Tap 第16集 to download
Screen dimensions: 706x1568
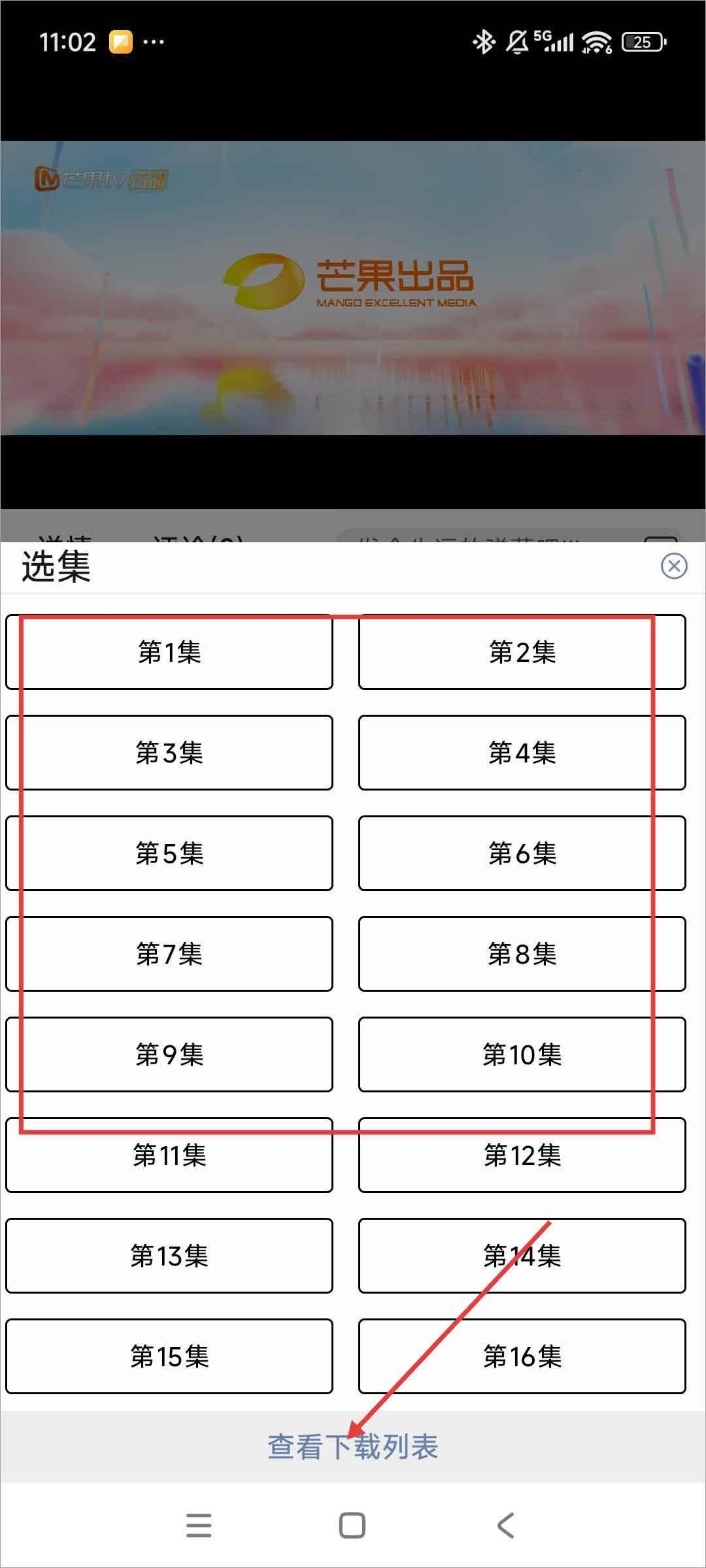pyautogui.click(x=522, y=1356)
